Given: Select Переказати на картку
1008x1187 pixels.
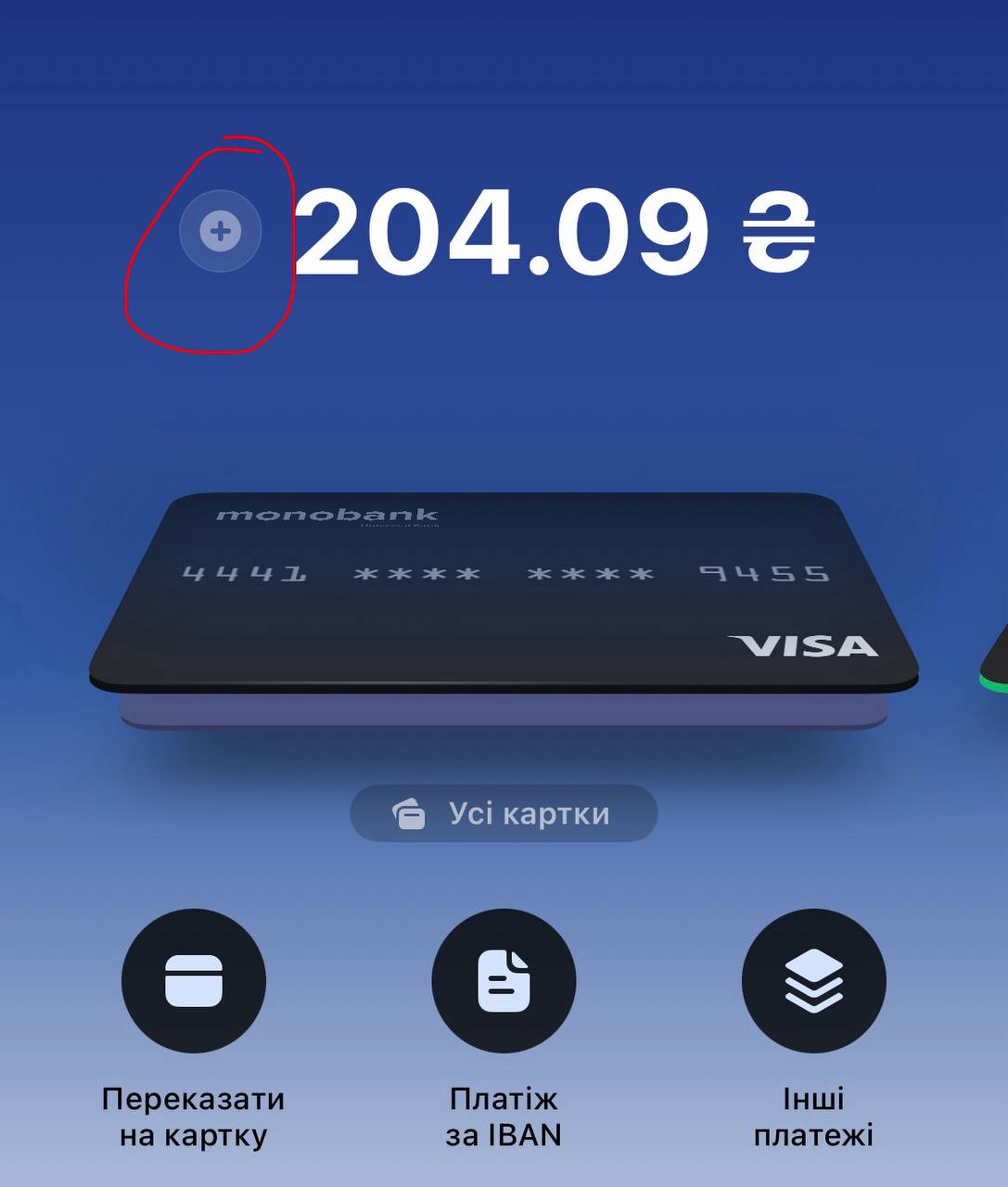Looking at the screenshot, I should [x=194, y=981].
